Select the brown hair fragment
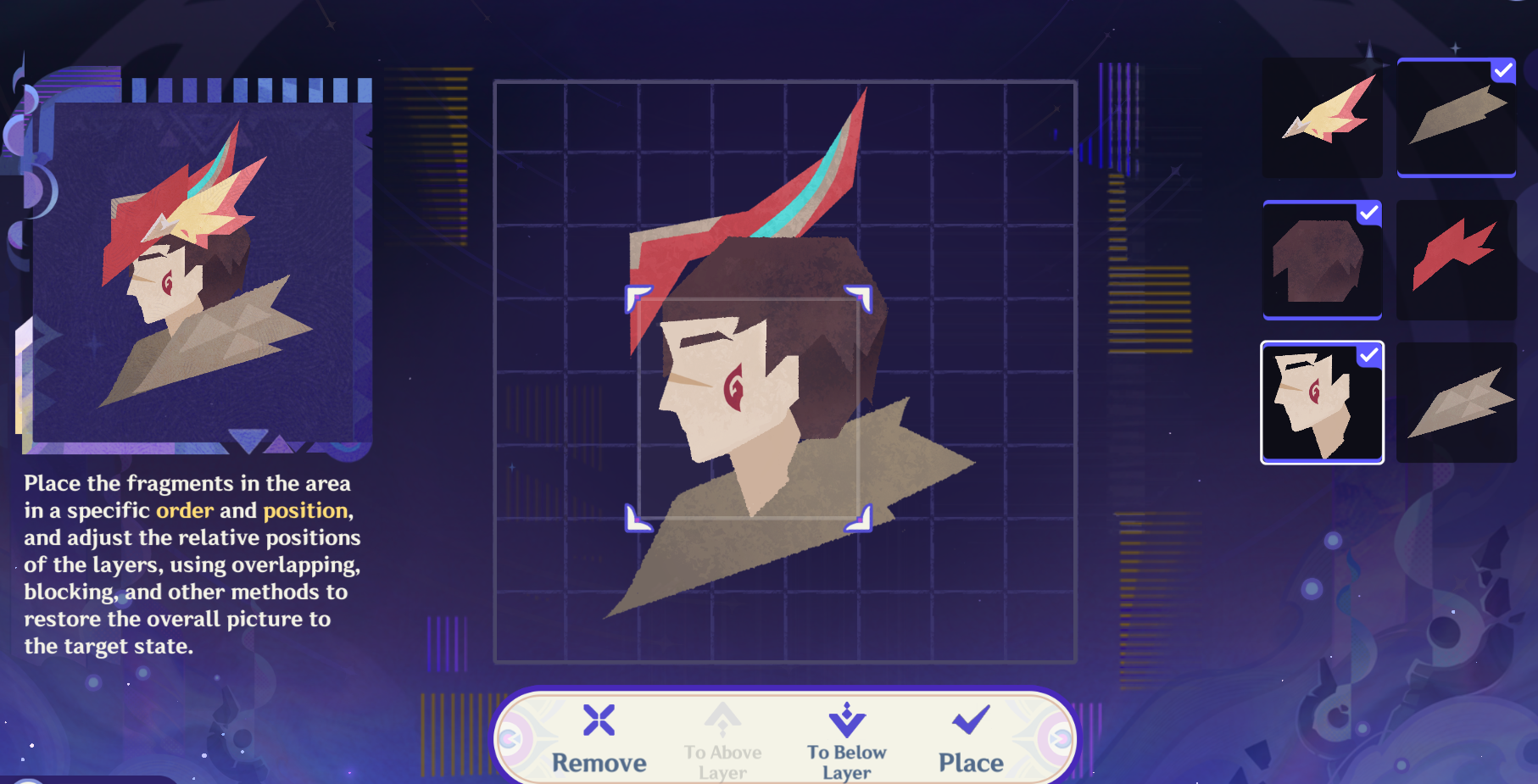 coord(1322,260)
